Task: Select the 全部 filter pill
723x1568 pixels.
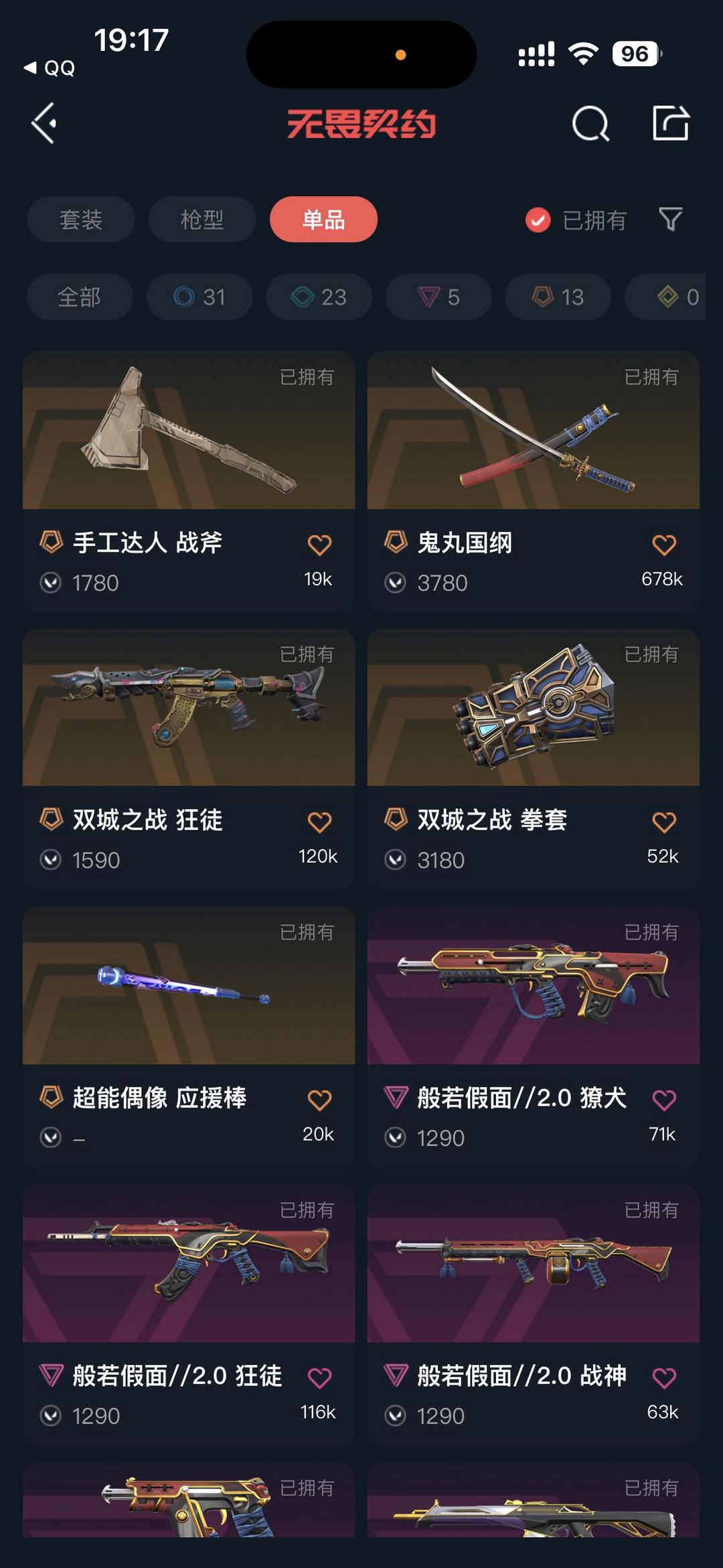Action: click(79, 297)
